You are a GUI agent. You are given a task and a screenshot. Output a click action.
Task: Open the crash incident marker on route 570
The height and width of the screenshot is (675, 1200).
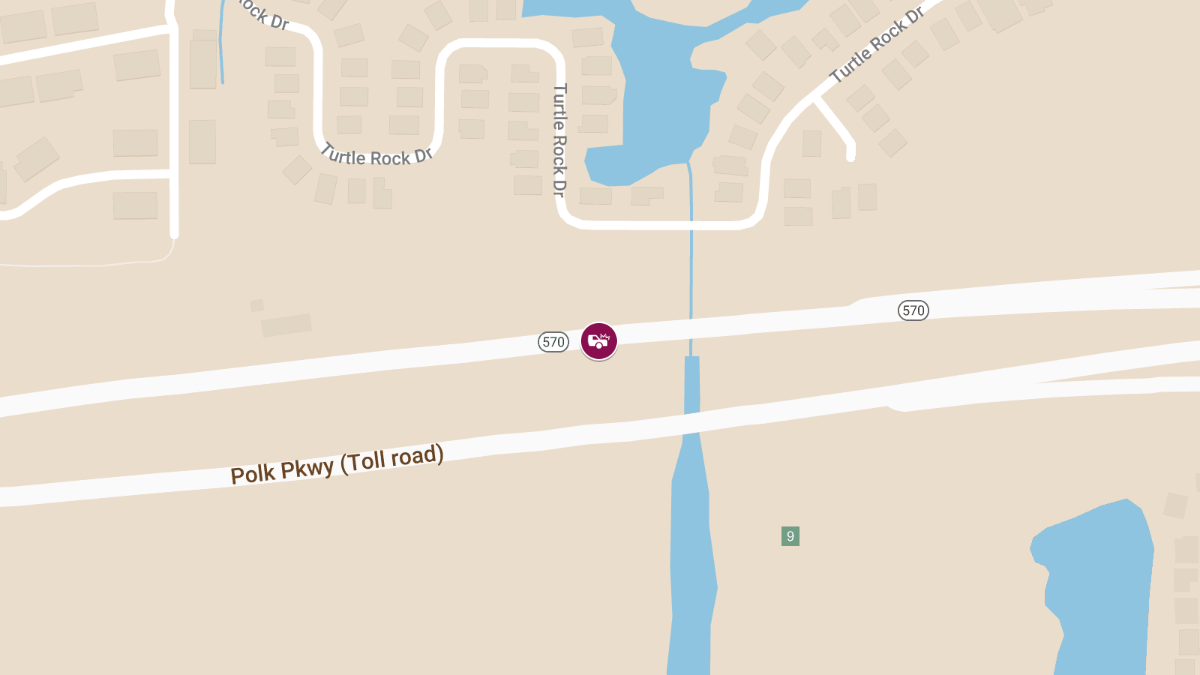point(599,341)
